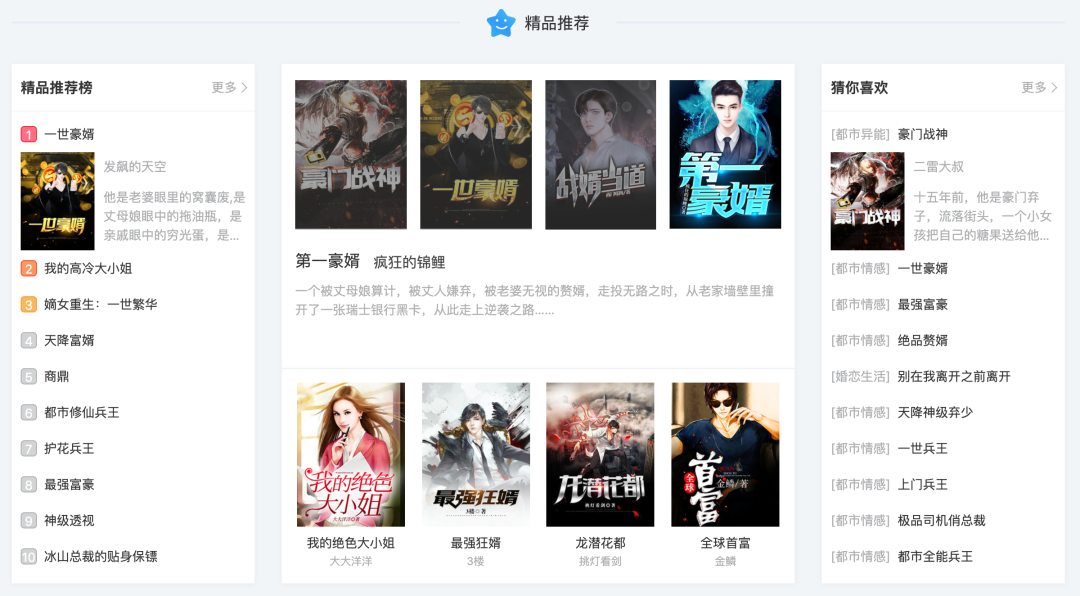
Task: Open ranked book 我的高冷大小姐
Action: coord(88,268)
